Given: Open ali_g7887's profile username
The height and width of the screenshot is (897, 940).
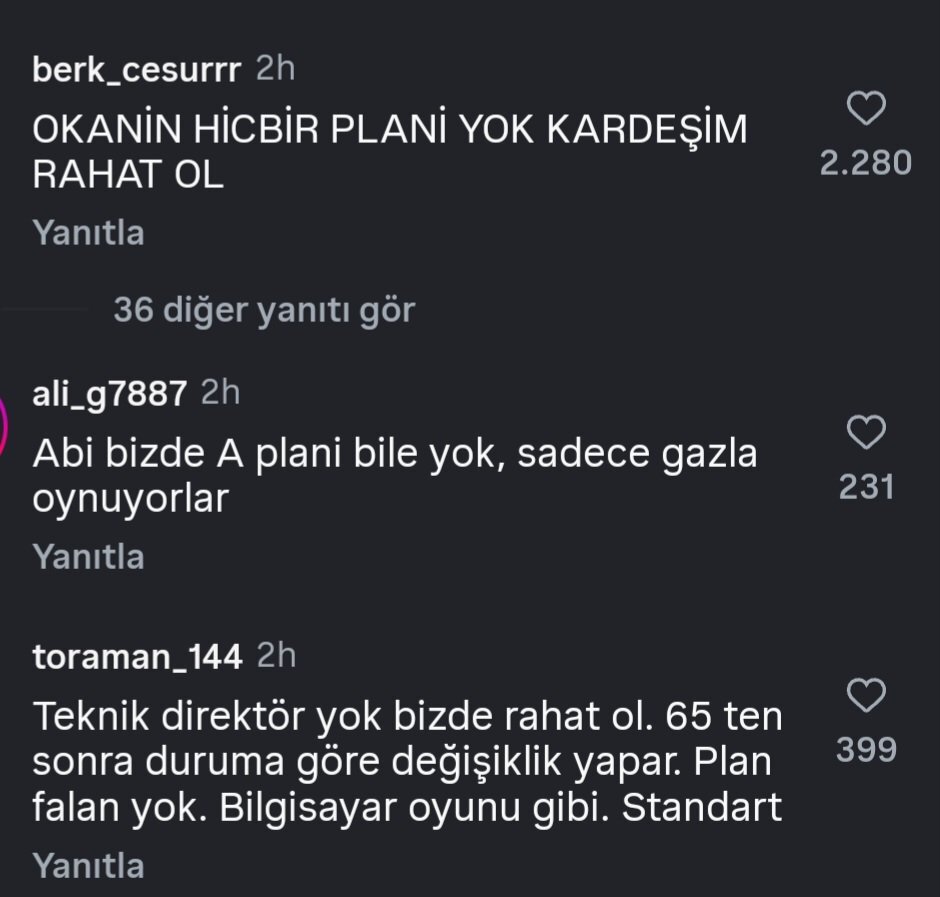Looking at the screenshot, I should pos(109,393).
